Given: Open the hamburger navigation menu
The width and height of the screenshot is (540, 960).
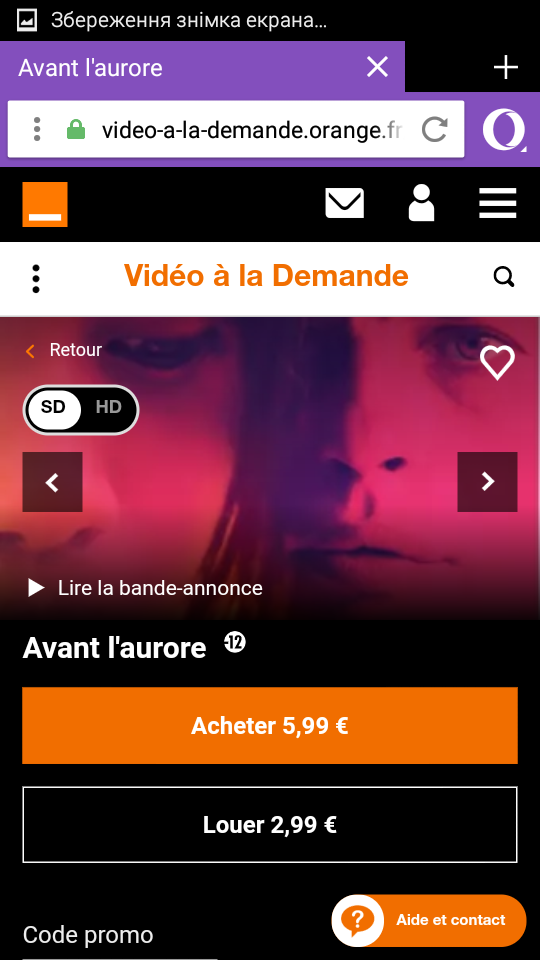Looking at the screenshot, I should coord(498,204).
